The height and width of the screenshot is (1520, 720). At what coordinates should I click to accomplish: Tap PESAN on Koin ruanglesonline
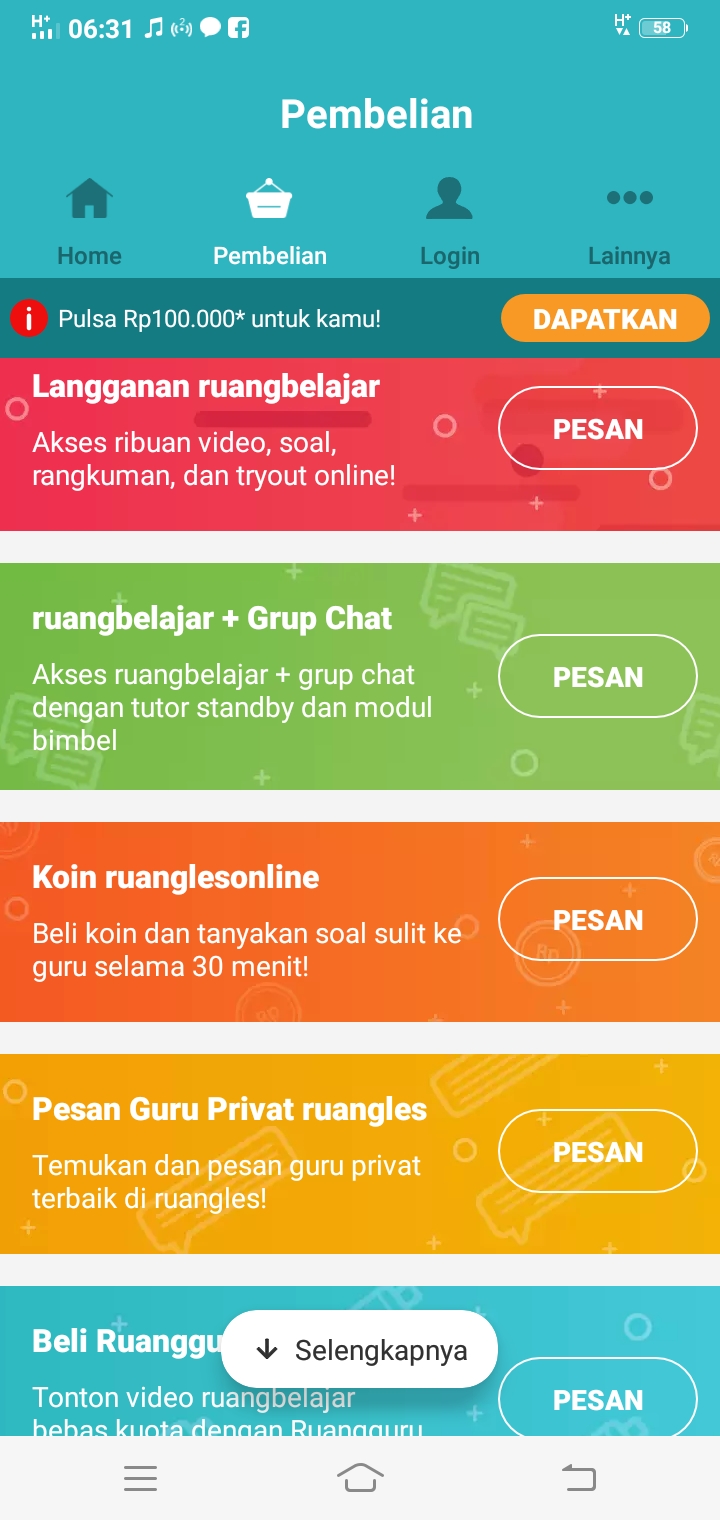pyautogui.click(x=597, y=919)
